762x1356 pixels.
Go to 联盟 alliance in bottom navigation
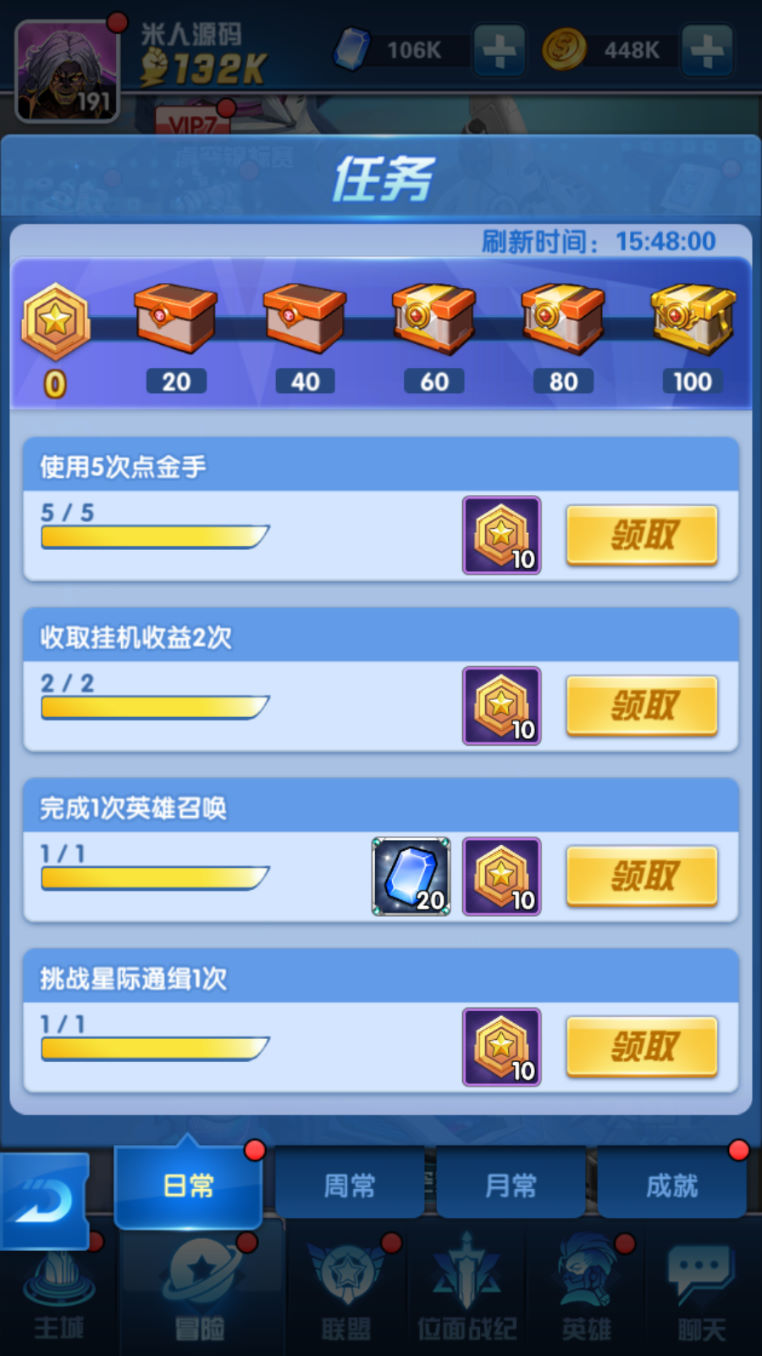coord(347,1290)
